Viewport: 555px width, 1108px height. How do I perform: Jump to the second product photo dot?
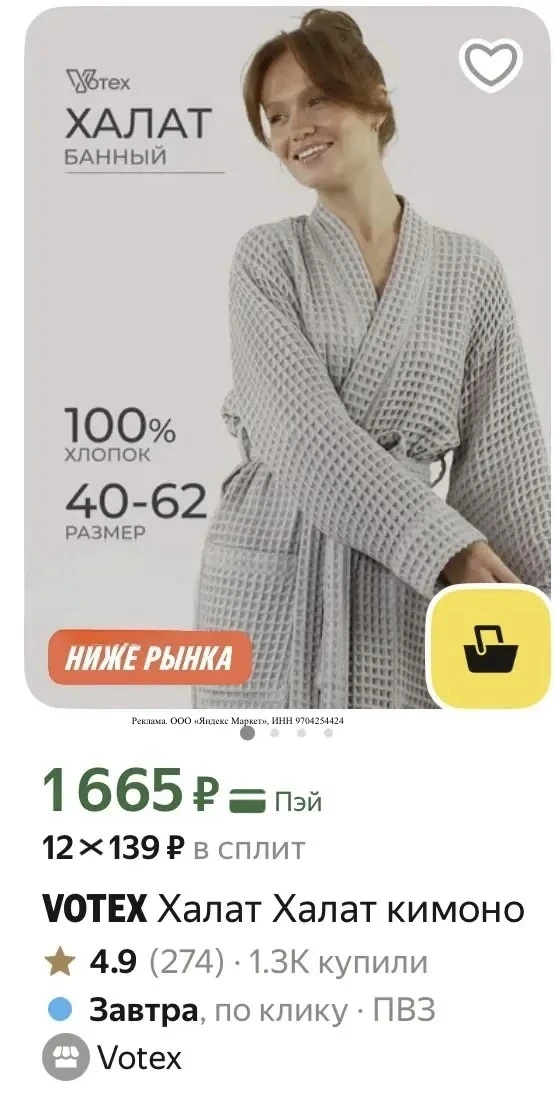[275, 733]
